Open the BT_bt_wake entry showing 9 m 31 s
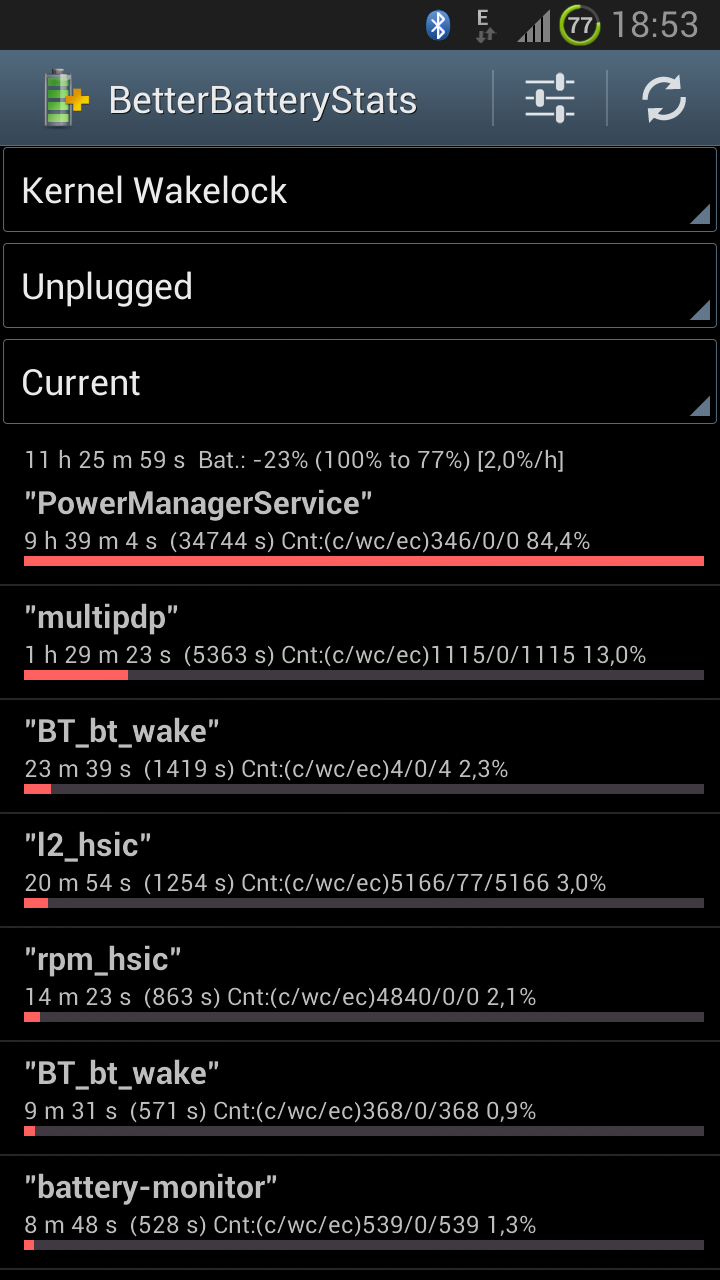 tap(360, 1098)
